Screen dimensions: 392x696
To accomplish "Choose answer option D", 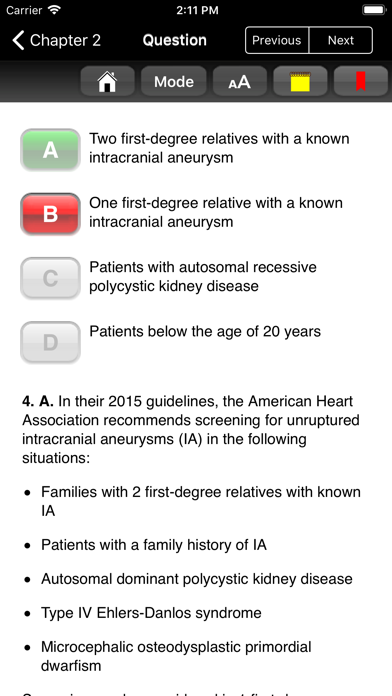I will [x=50, y=342].
